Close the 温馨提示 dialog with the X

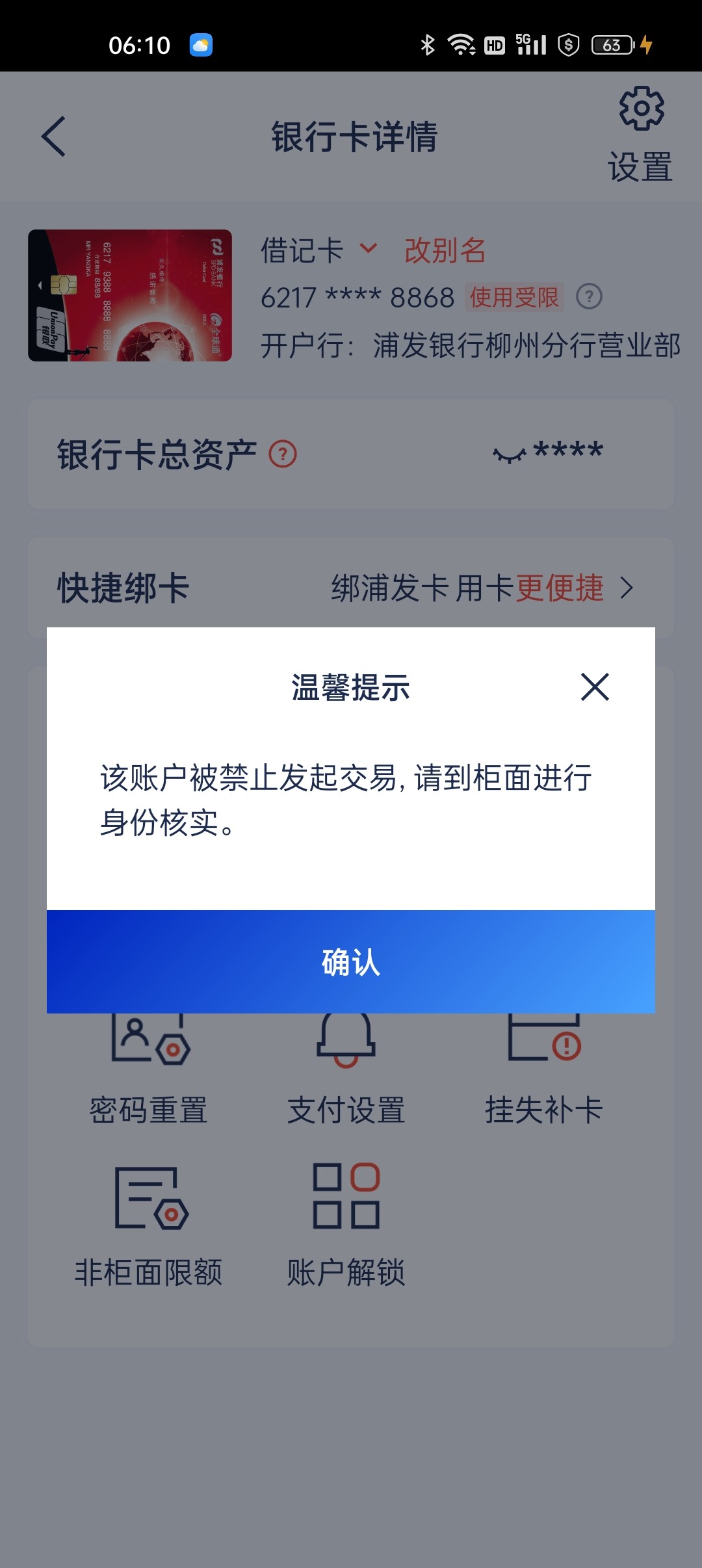click(x=595, y=687)
